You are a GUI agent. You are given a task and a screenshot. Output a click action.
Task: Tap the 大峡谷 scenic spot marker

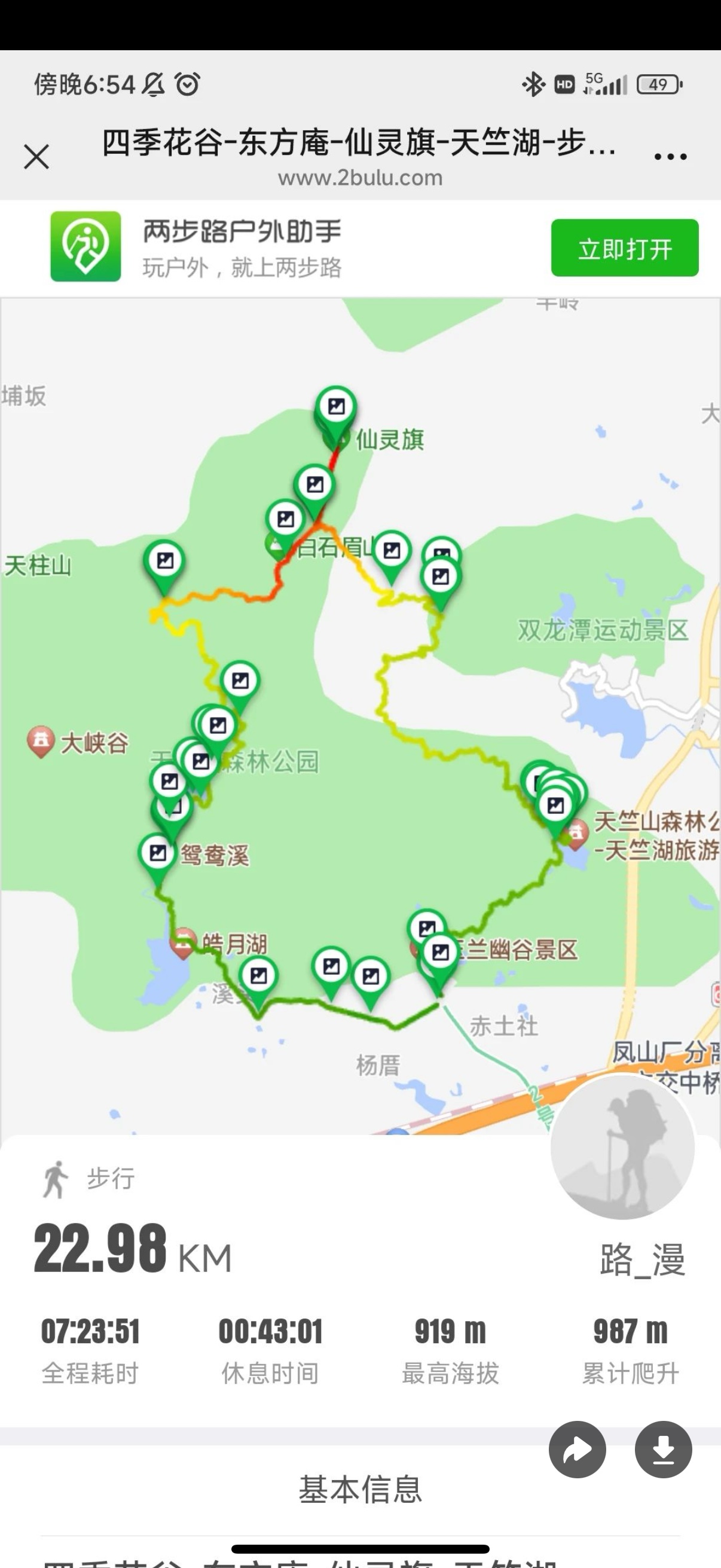coord(41,741)
